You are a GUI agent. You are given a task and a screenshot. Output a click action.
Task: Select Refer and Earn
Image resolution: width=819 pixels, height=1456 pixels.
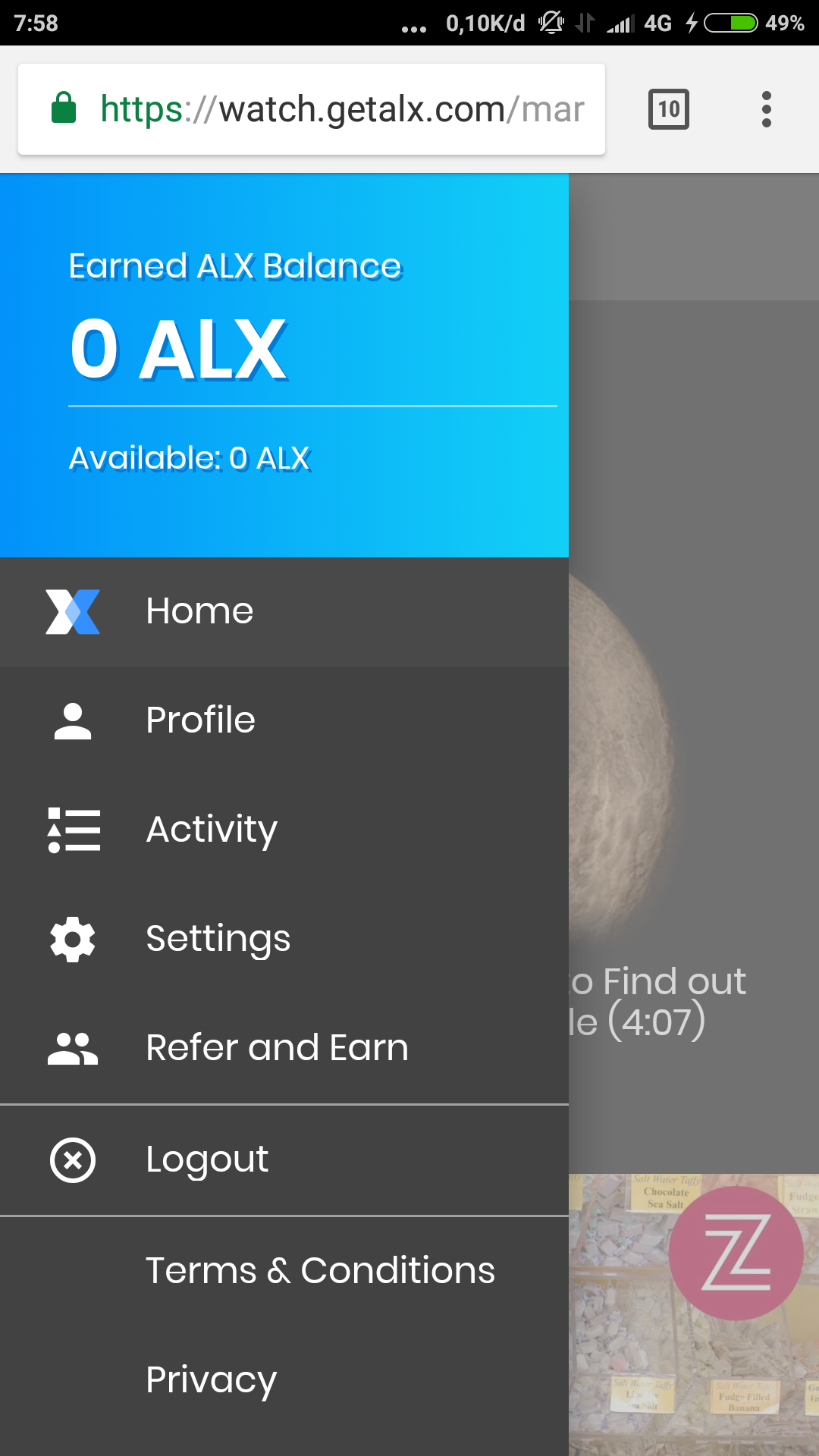[284, 1048]
